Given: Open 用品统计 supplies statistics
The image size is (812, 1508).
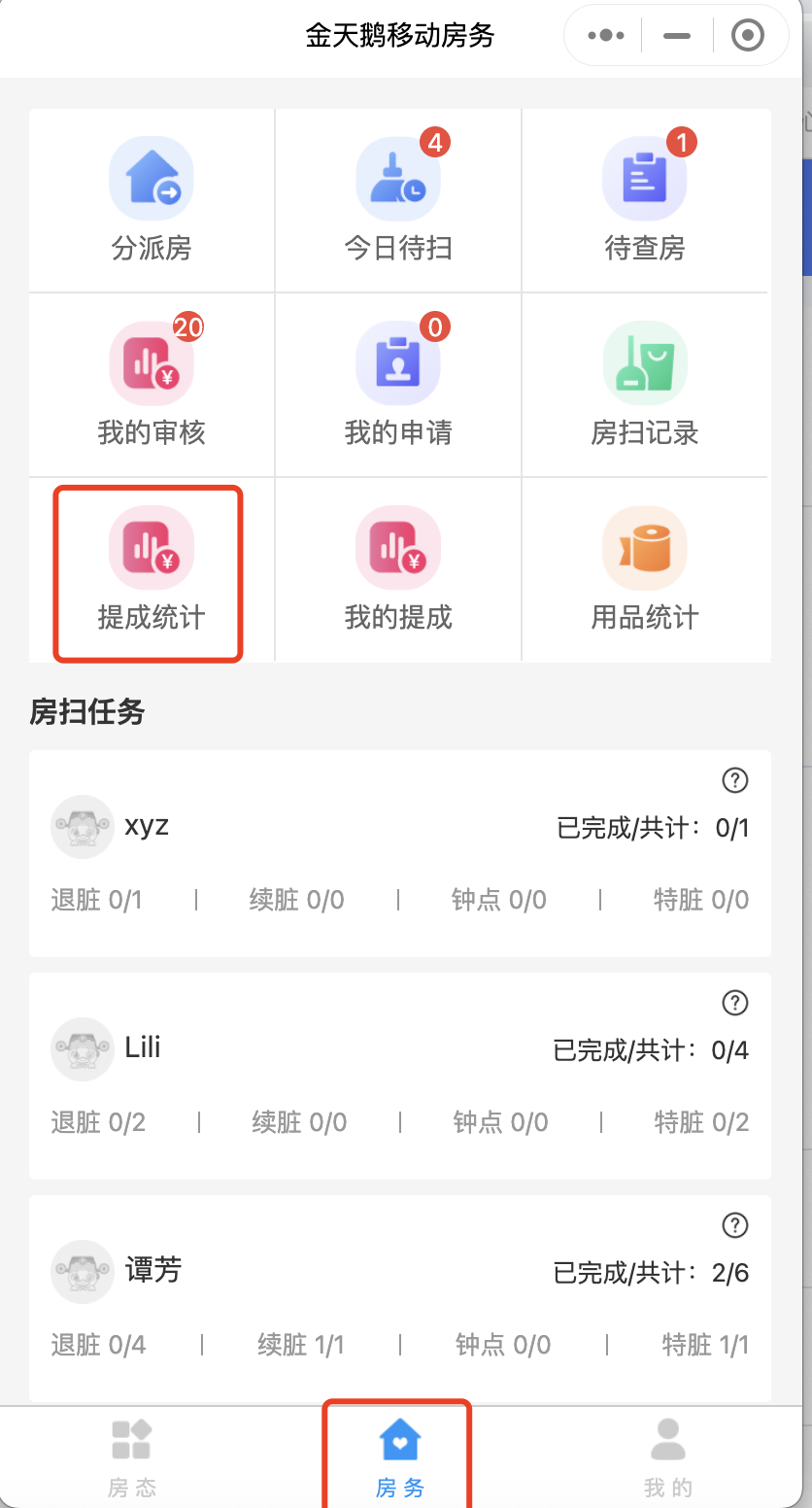Looking at the screenshot, I should (645, 569).
